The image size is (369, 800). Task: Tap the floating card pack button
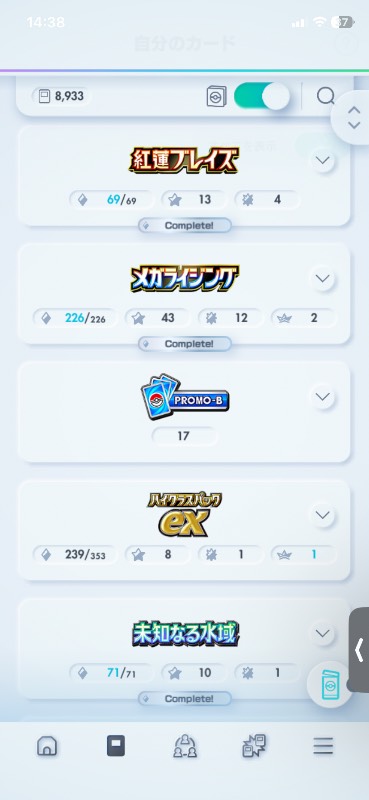coord(330,684)
